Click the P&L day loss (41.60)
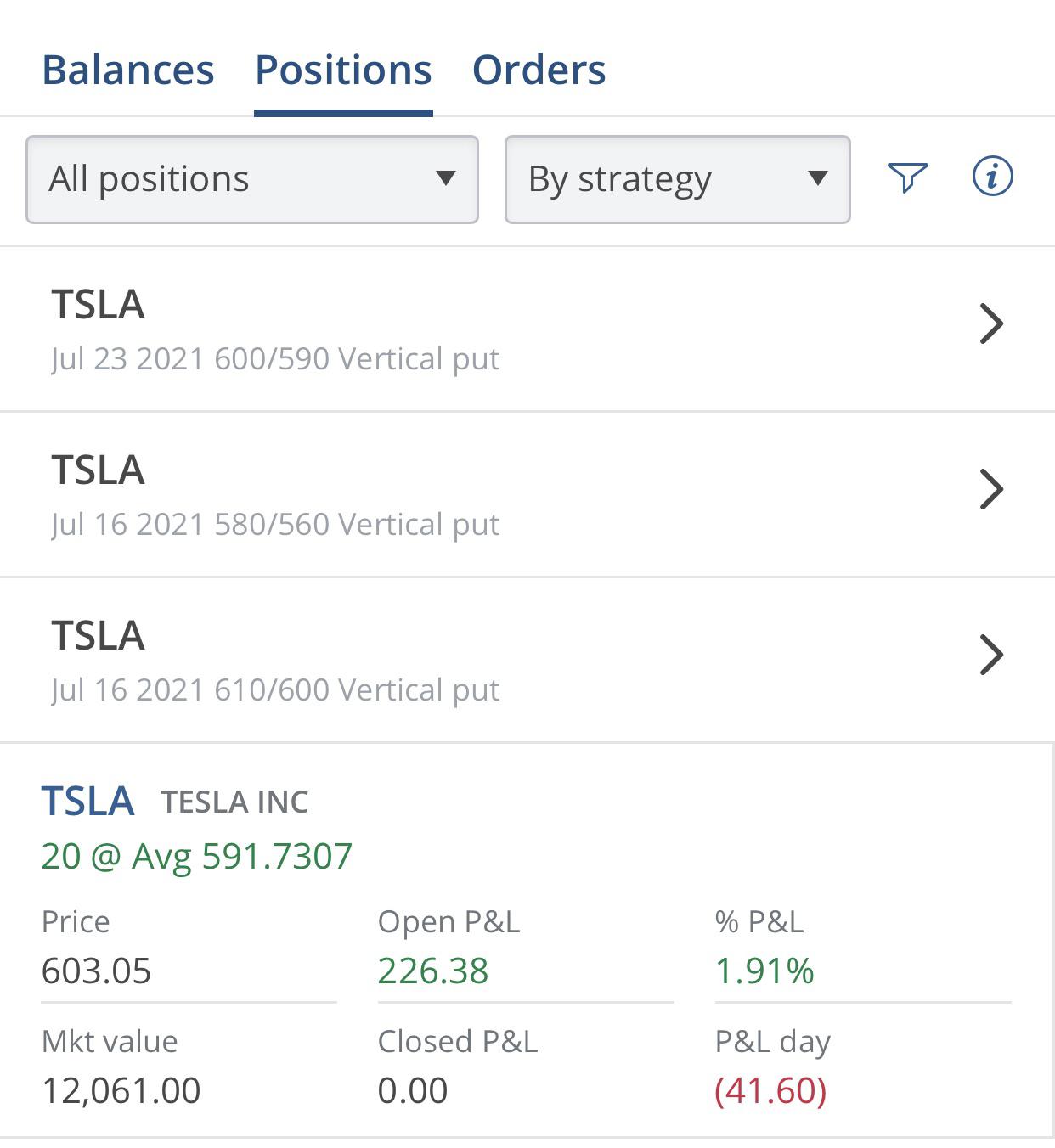Screen dimensions: 1055x1148 pyautogui.click(x=771, y=1089)
